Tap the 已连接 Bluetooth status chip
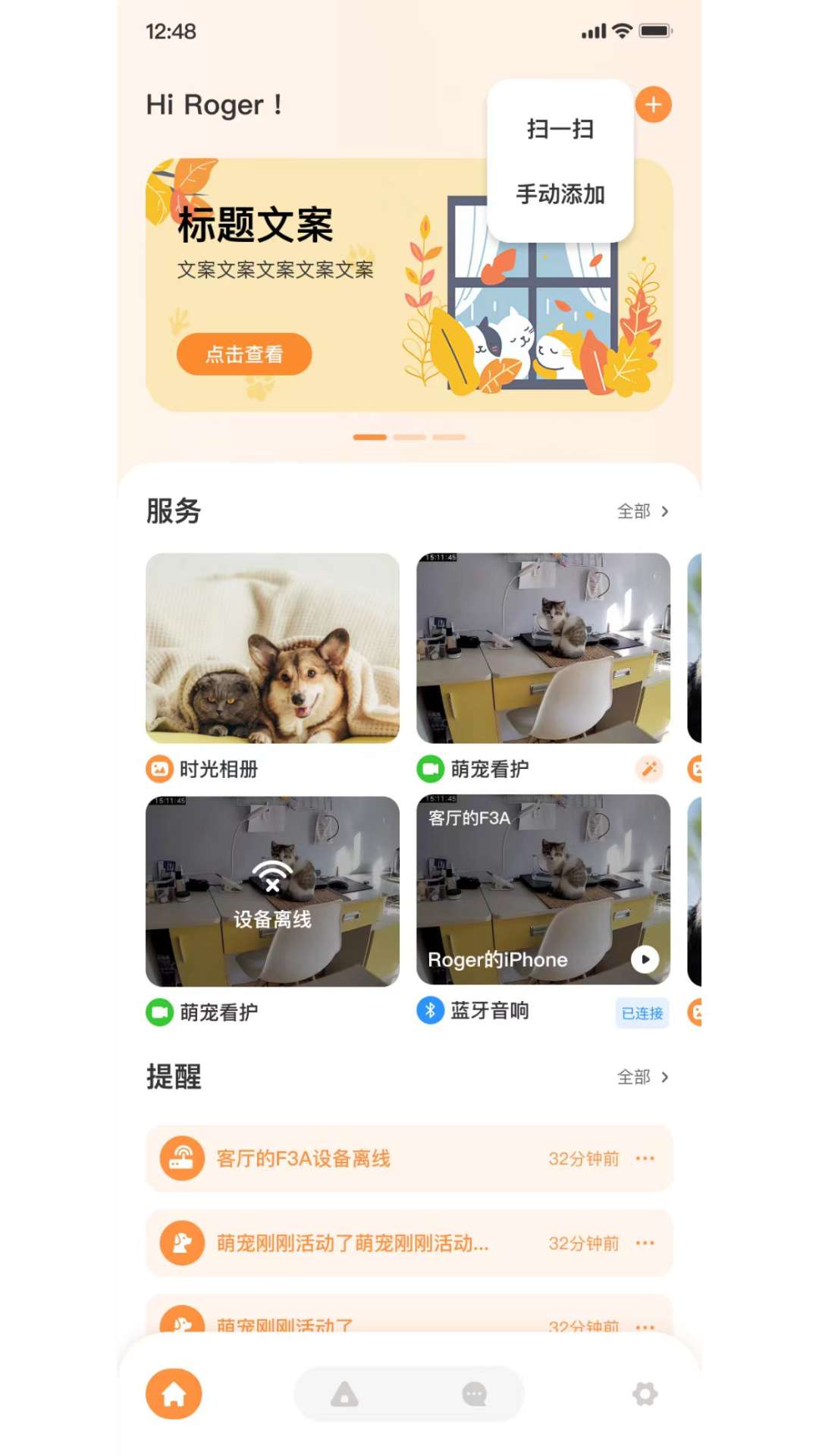This screenshot has height=1456, width=819. pyautogui.click(x=642, y=1013)
